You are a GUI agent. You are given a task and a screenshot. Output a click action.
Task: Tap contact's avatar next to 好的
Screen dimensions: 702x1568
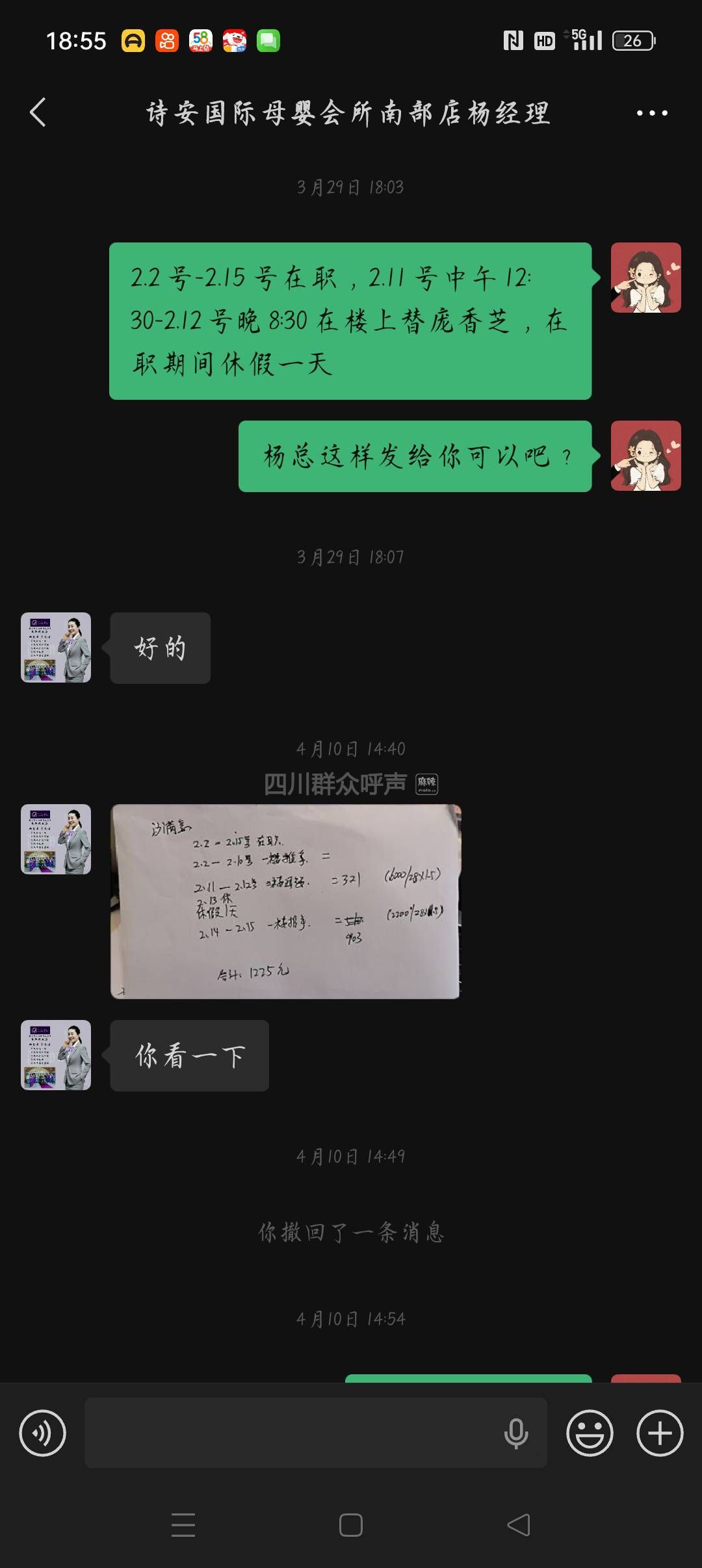[x=56, y=647]
